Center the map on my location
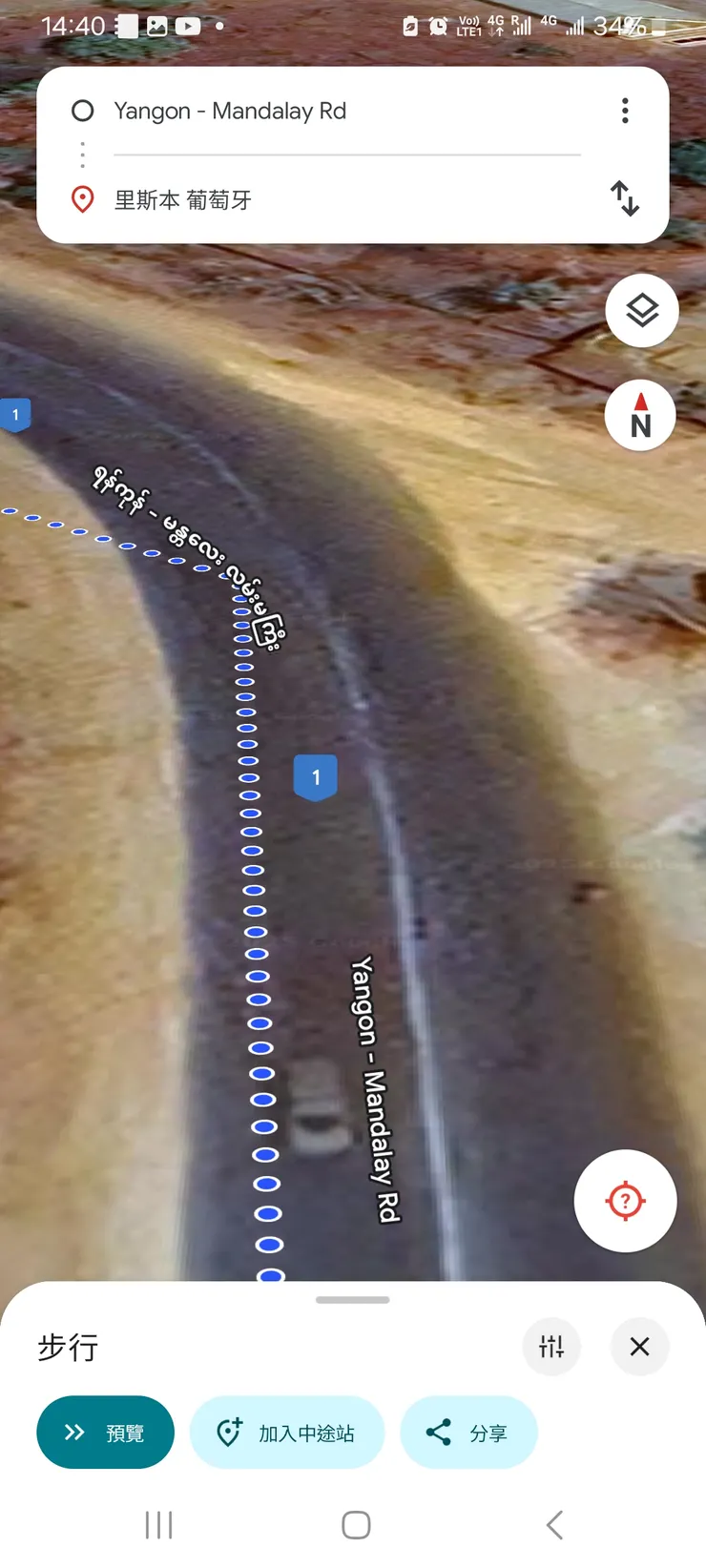706x1568 pixels. (x=625, y=1201)
